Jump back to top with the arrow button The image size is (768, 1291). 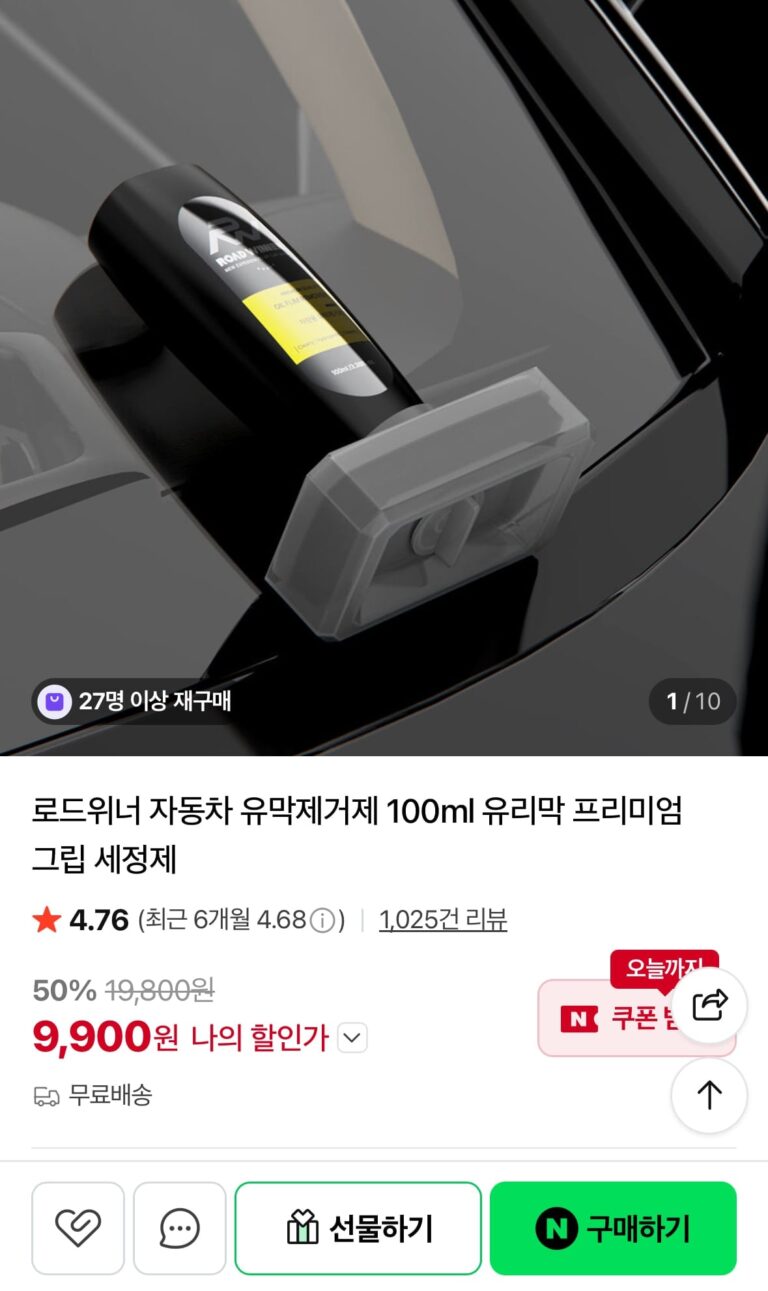pyautogui.click(x=709, y=1096)
